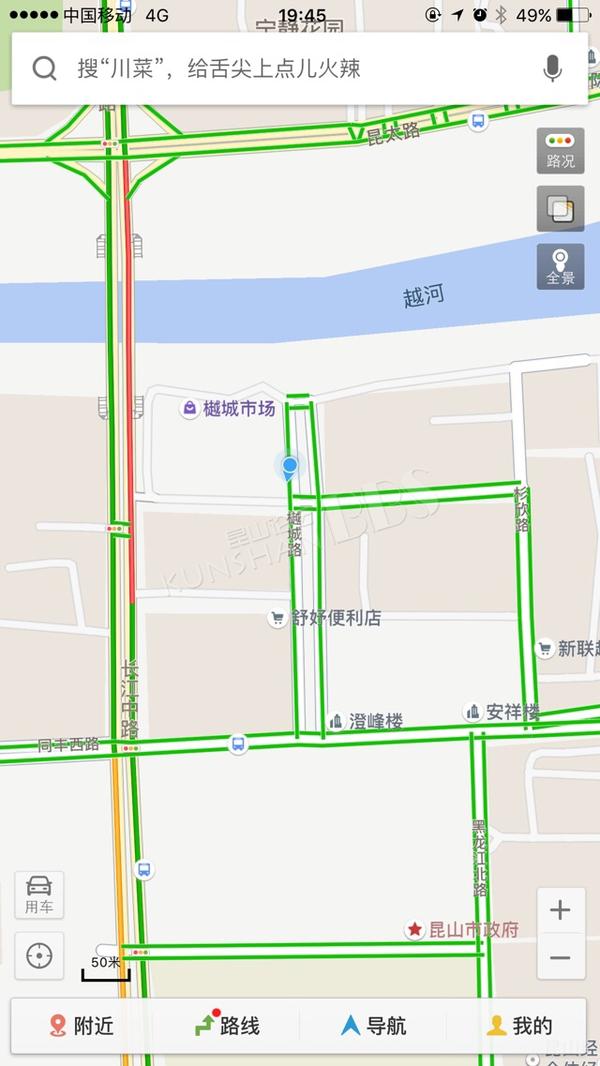Open 全景 panorama view

(560, 266)
